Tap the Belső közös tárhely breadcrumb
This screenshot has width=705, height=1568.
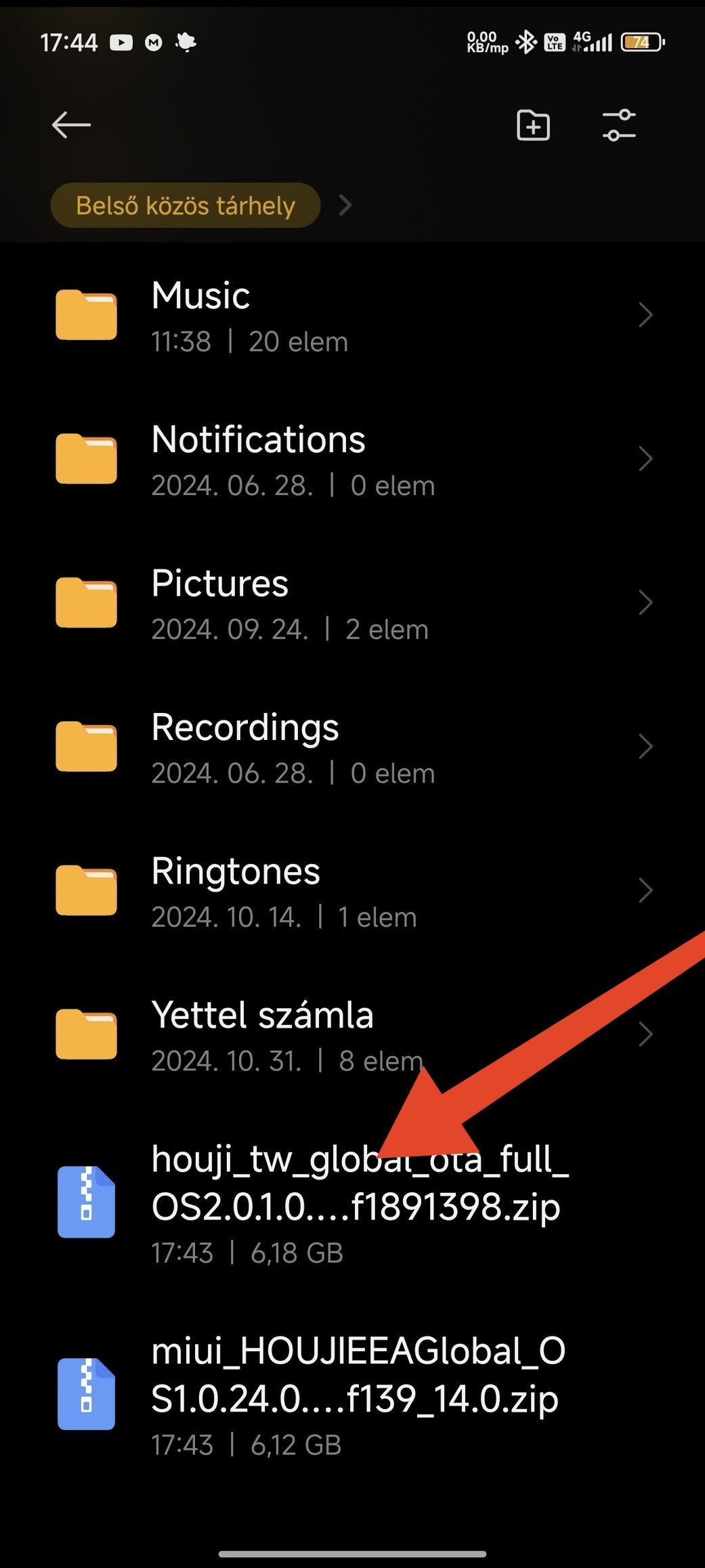[186, 205]
